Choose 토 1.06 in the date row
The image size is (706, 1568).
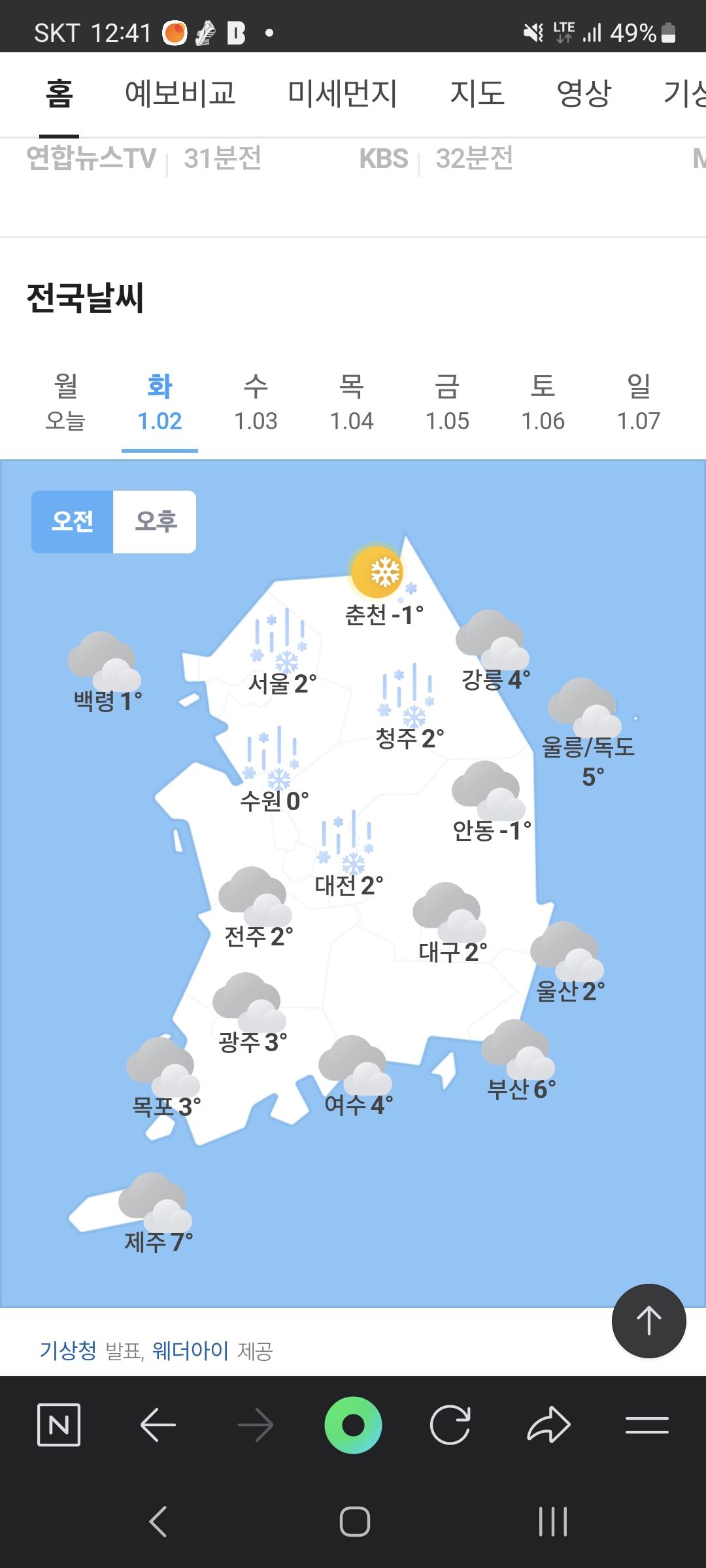pos(543,402)
